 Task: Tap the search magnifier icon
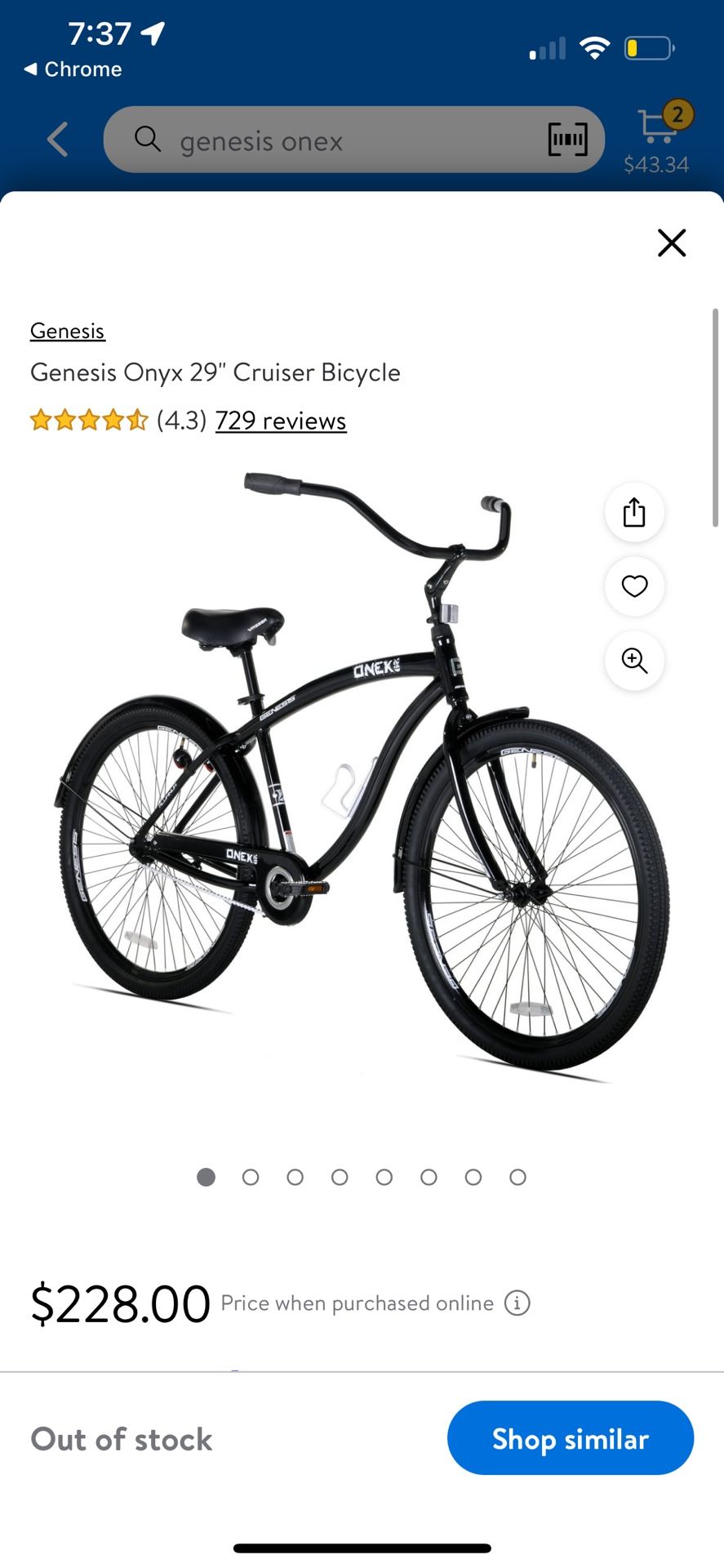147,140
